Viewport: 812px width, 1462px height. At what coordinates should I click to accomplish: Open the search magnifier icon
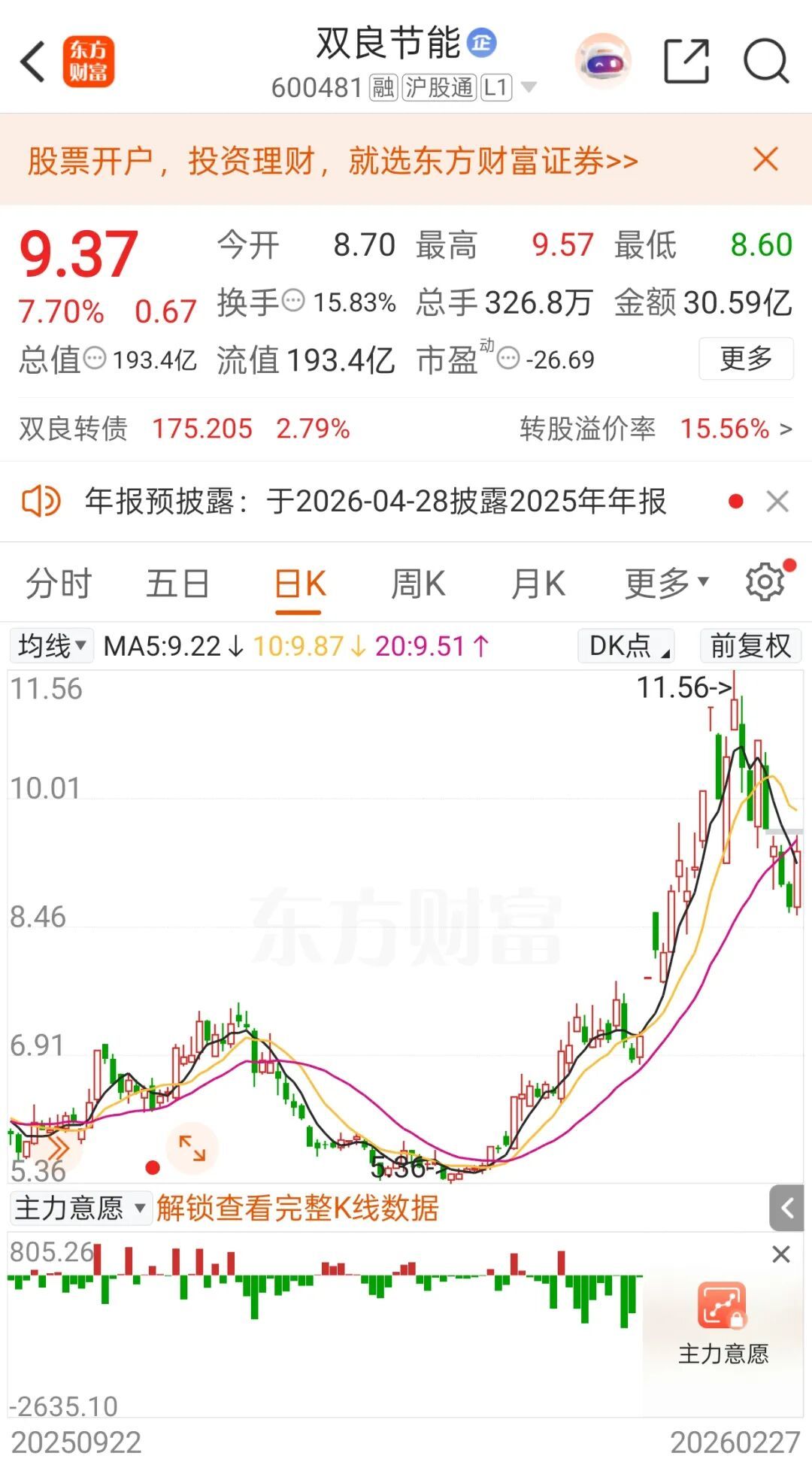coord(765,62)
